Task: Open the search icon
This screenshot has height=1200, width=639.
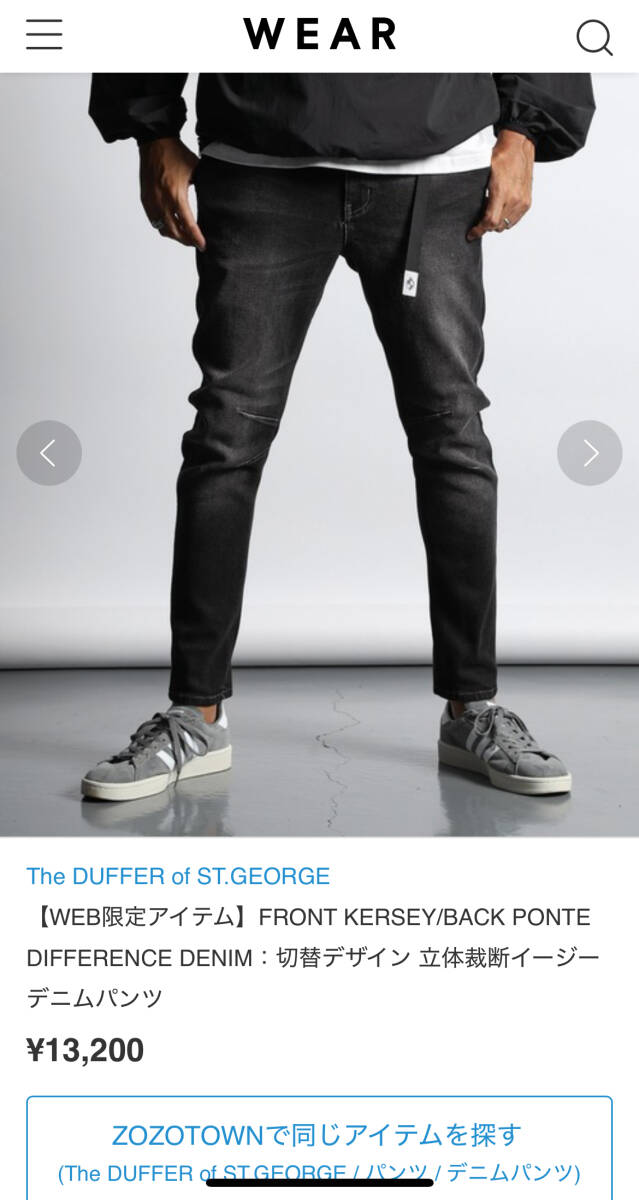Action: coord(594,38)
